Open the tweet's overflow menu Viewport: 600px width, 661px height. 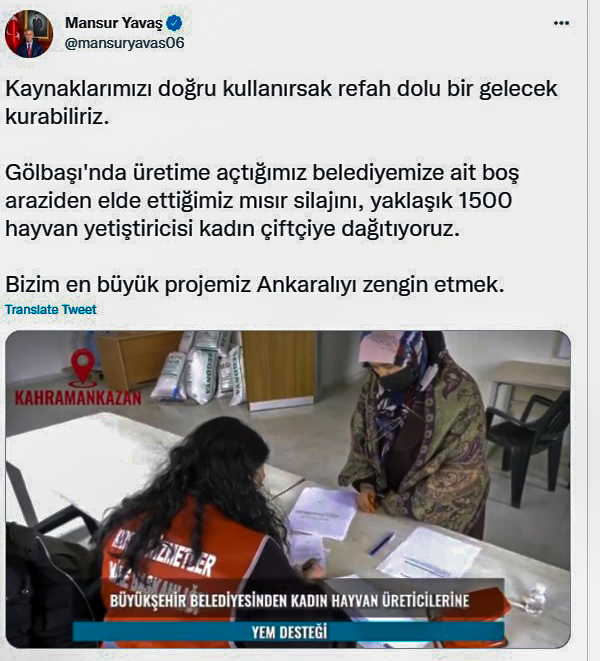coord(561,23)
